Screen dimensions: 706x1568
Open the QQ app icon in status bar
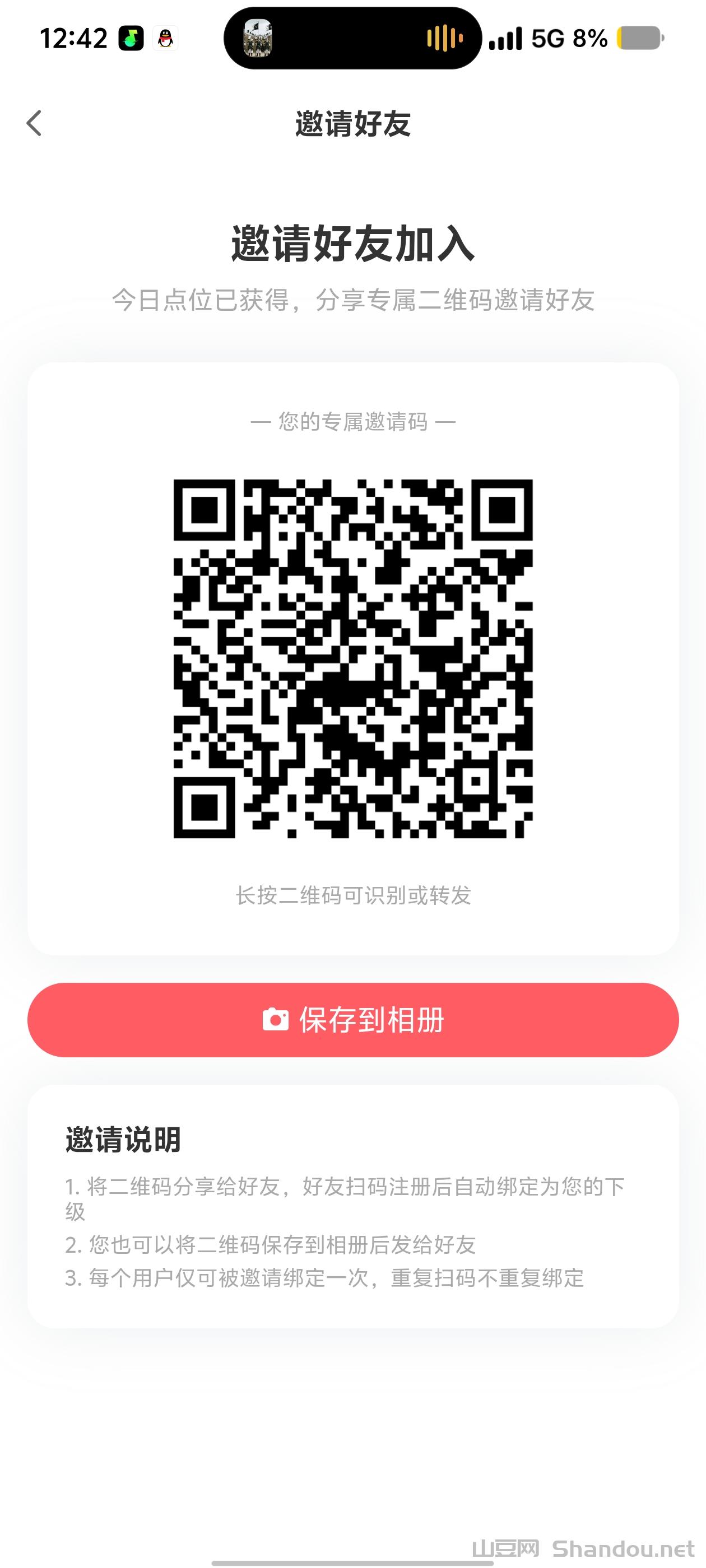tap(164, 38)
